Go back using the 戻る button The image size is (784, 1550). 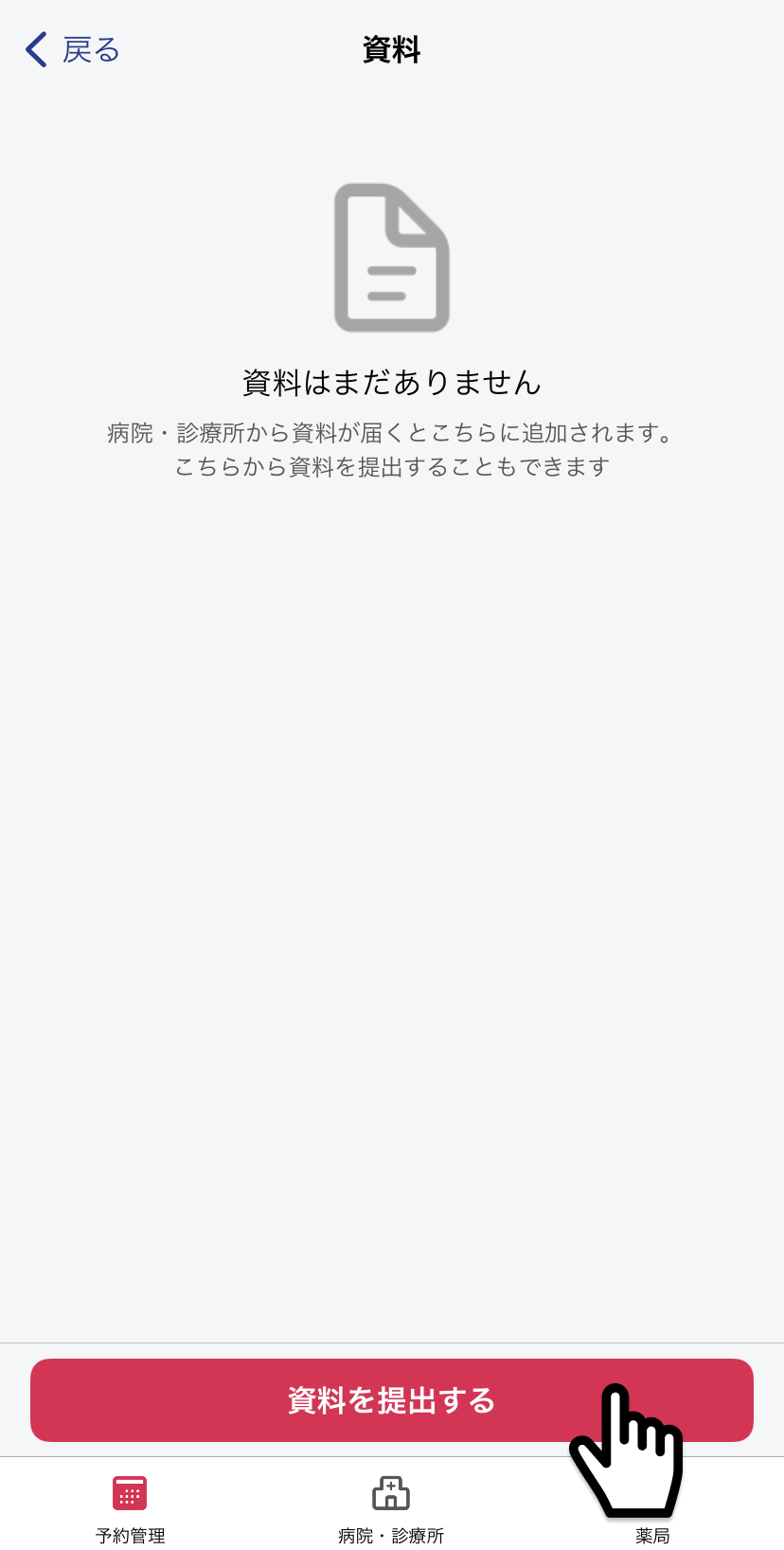(72, 49)
